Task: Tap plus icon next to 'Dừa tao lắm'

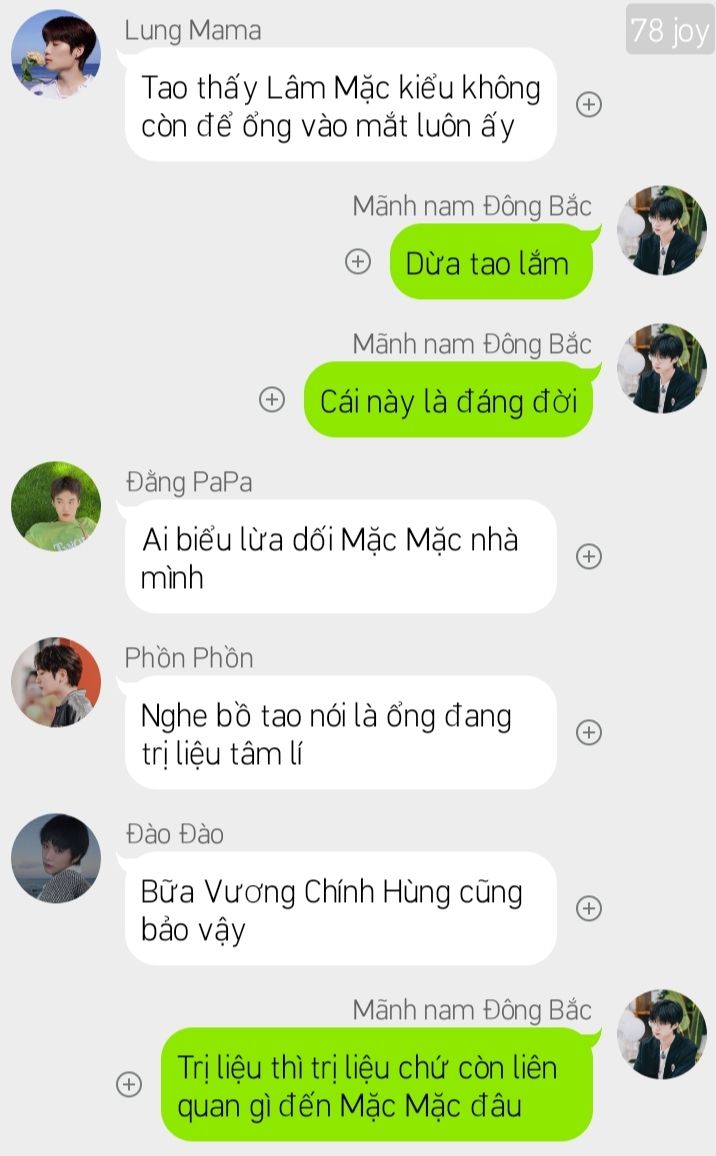Action: pyautogui.click(x=358, y=262)
